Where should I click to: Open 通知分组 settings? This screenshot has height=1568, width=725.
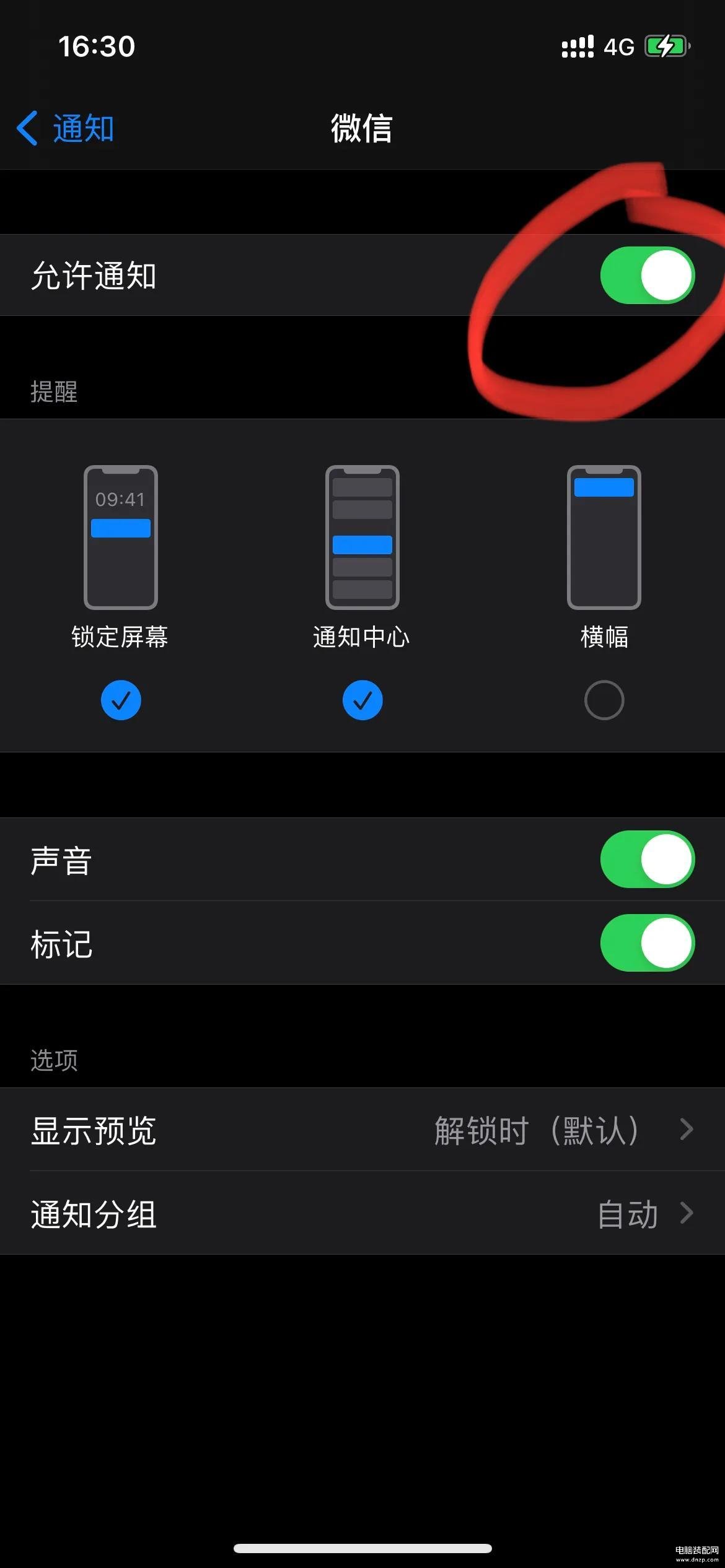(x=362, y=1214)
